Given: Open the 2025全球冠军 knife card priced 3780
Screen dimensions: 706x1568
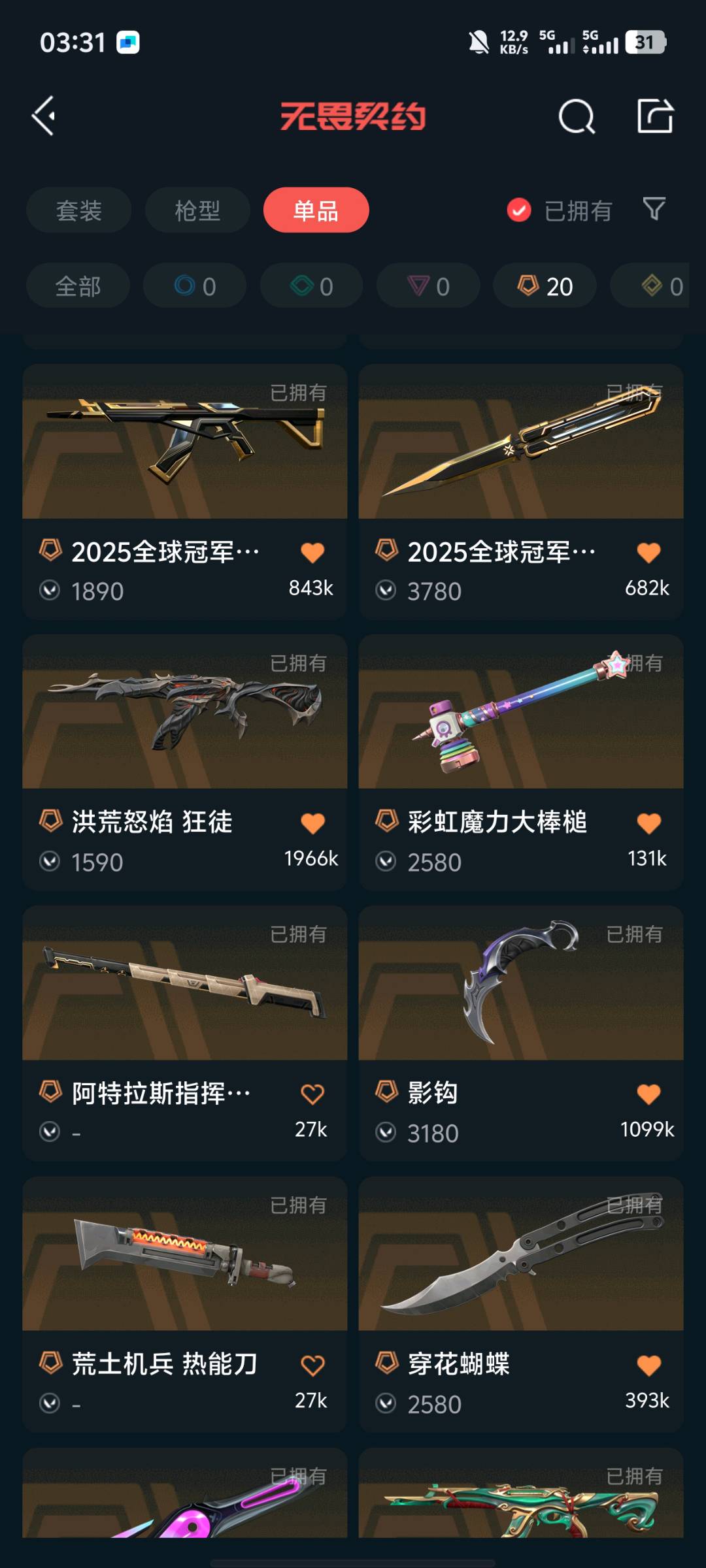Looking at the screenshot, I should coord(521,491).
